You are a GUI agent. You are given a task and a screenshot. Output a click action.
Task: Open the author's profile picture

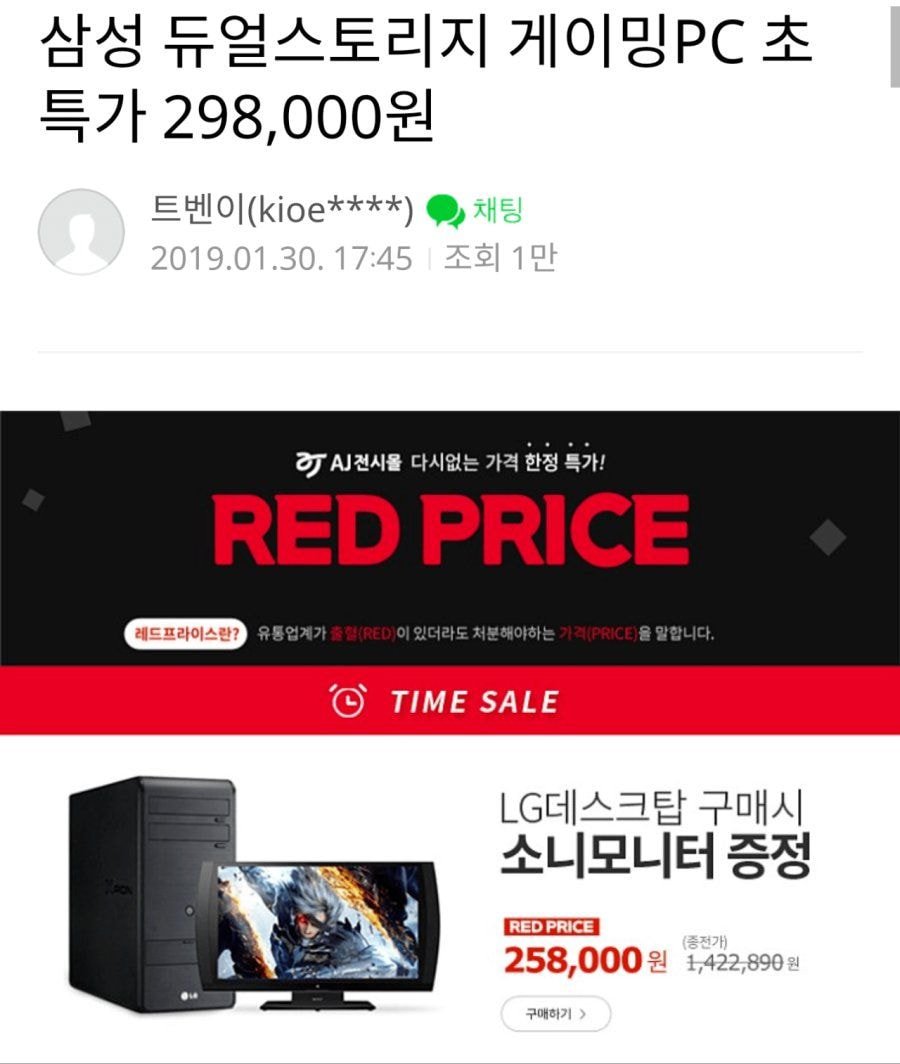point(81,232)
